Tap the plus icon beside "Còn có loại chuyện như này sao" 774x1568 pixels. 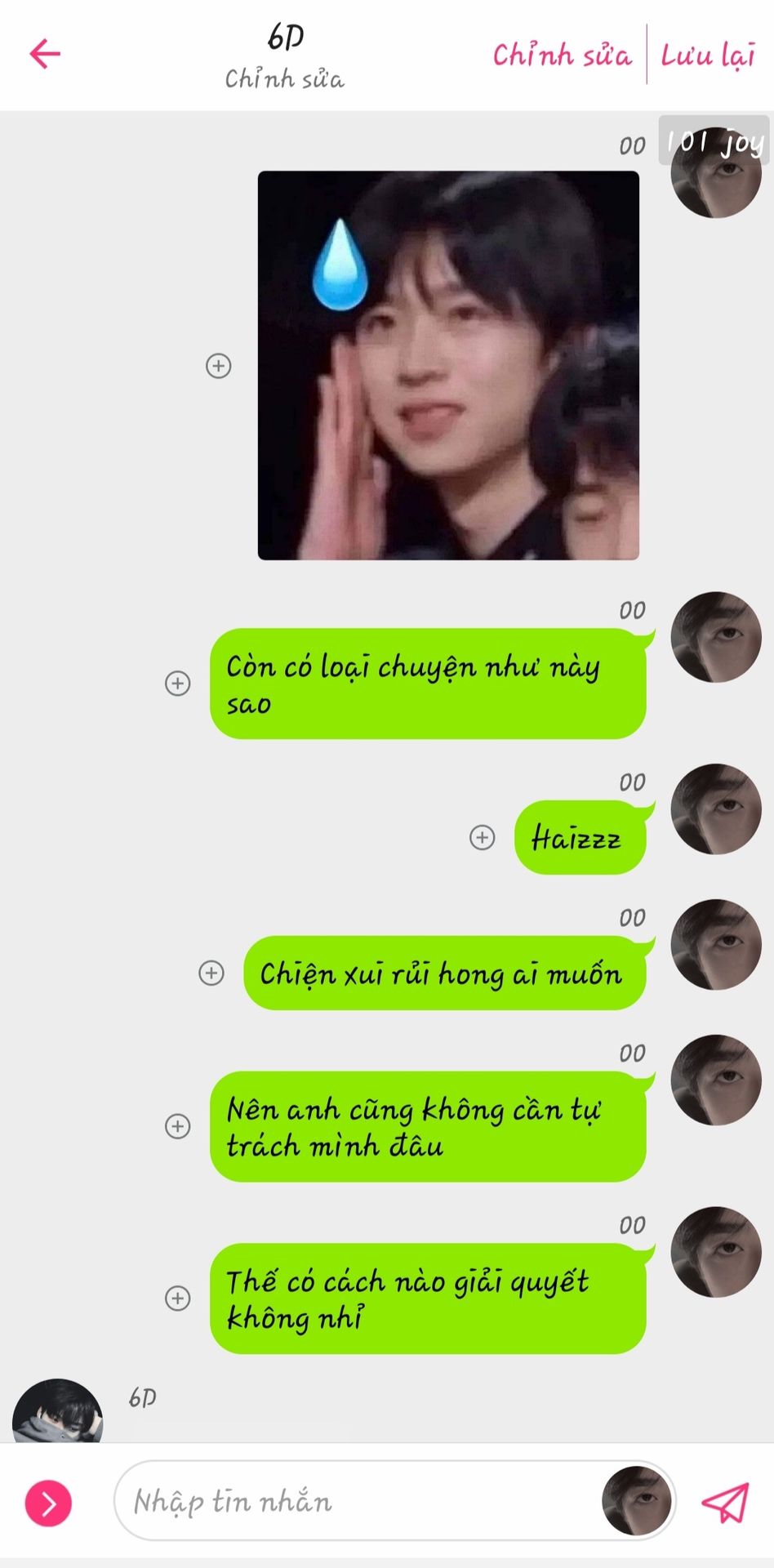(x=177, y=683)
